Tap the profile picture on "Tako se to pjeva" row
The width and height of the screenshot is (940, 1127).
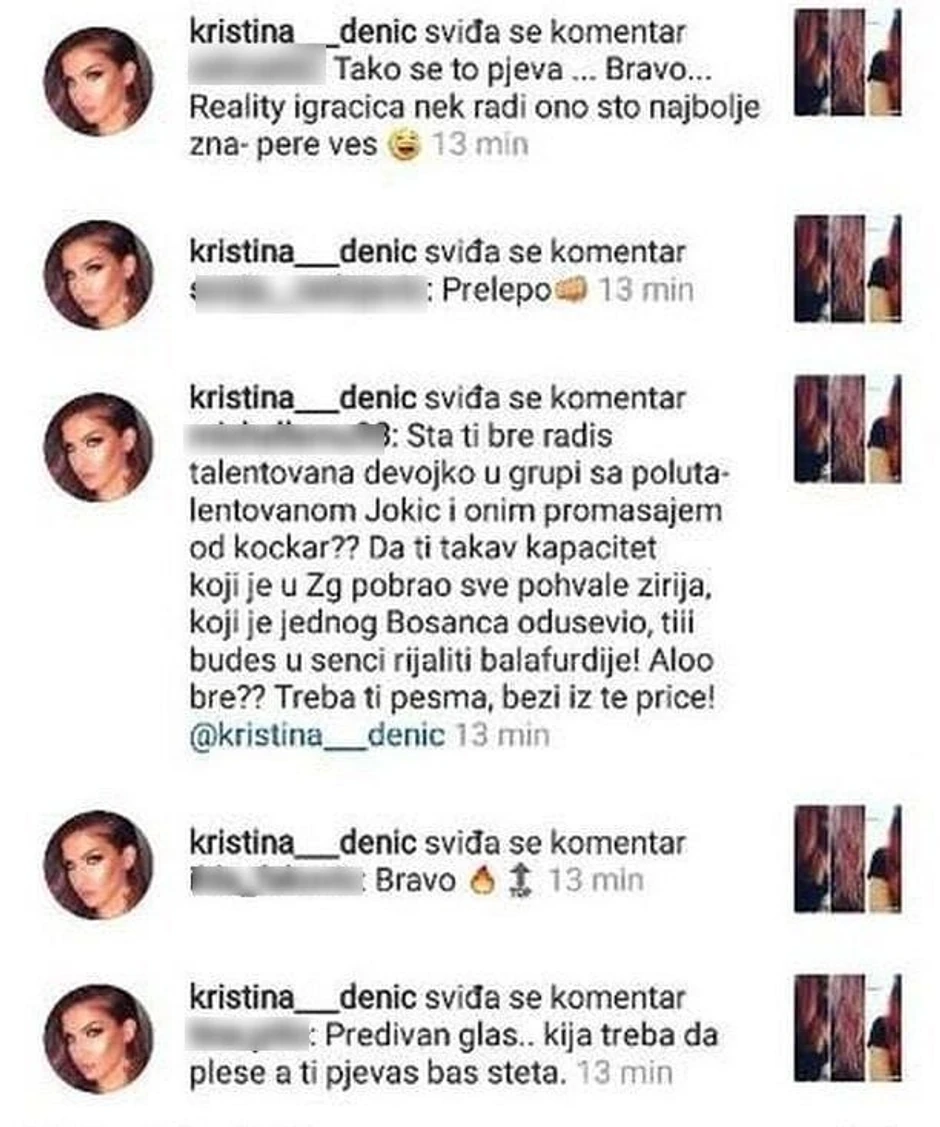tap(99, 82)
